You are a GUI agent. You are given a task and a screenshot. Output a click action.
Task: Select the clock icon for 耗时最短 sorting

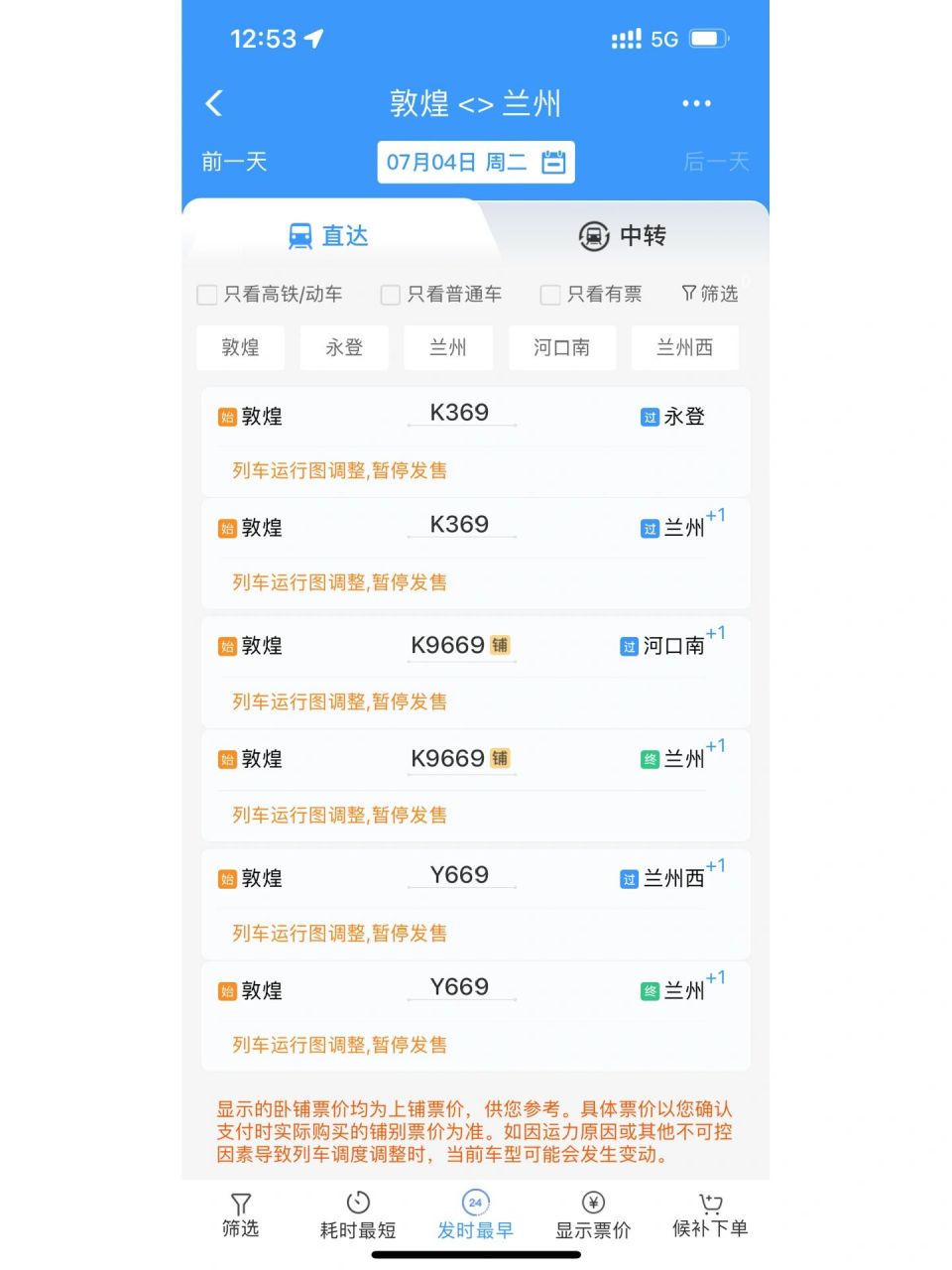(356, 1202)
